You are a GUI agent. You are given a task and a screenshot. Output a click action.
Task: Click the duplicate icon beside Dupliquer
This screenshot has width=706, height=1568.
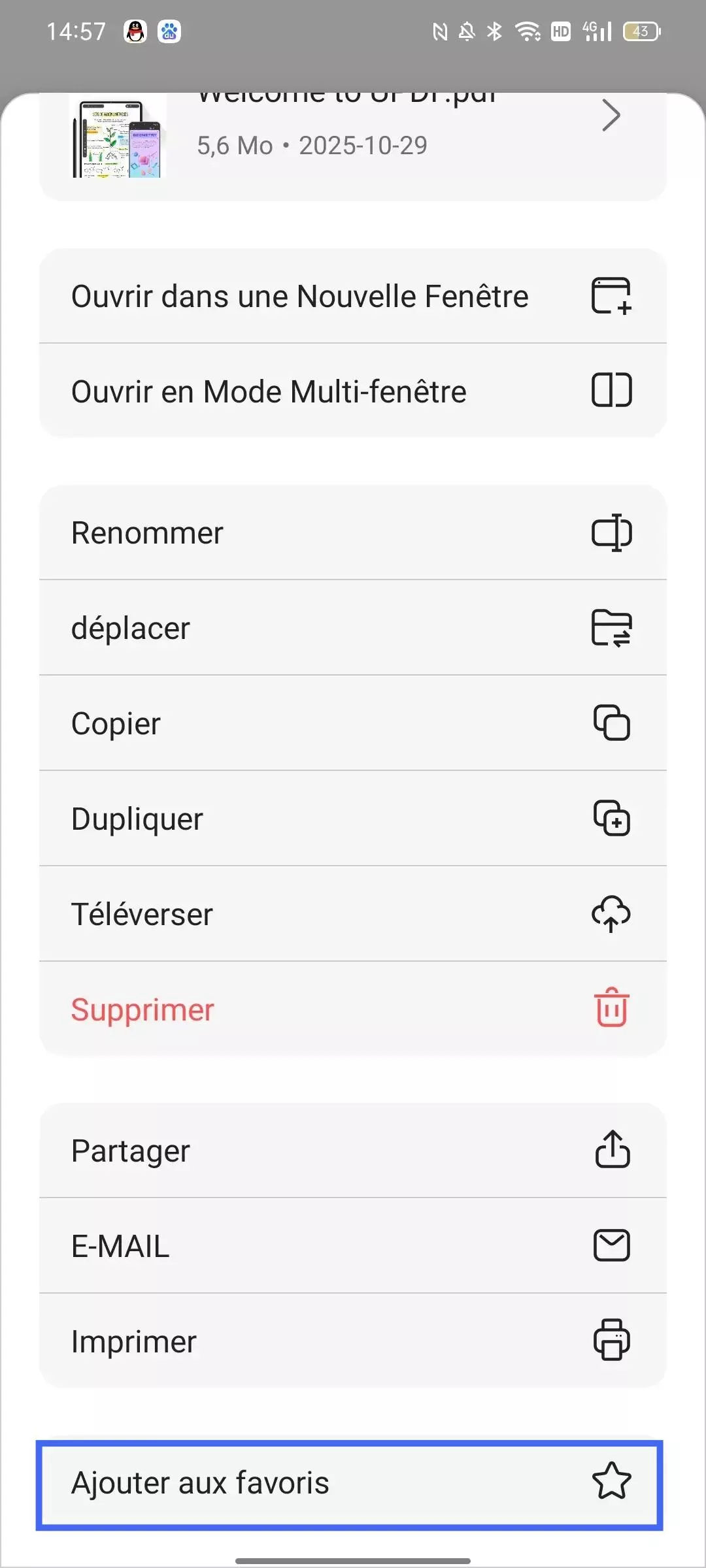click(611, 818)
